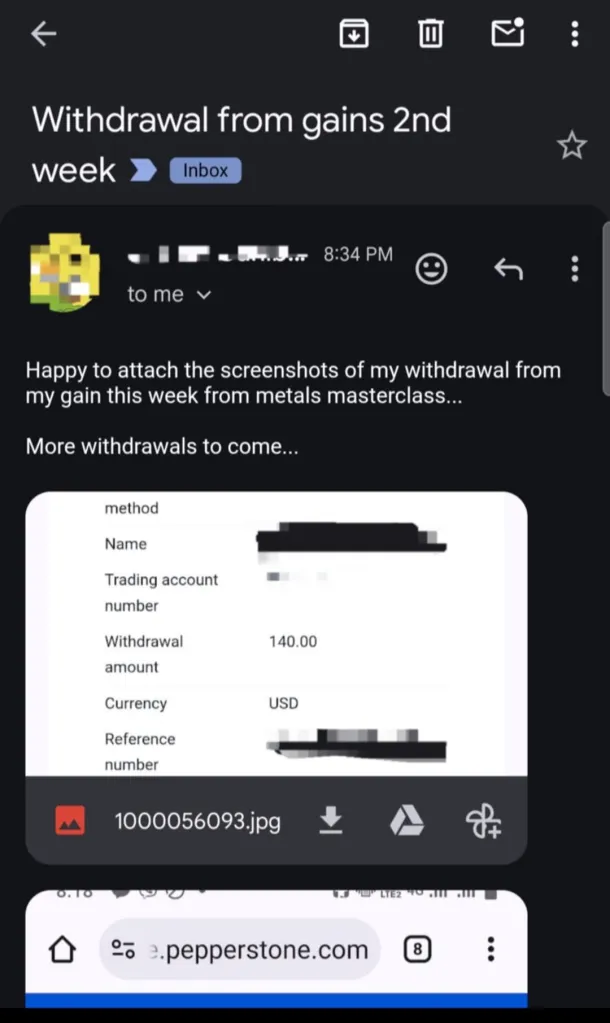Screen dimensions: 610x1023
Task: Save attachment to Google Drive
Action: [x=406, y=822]
